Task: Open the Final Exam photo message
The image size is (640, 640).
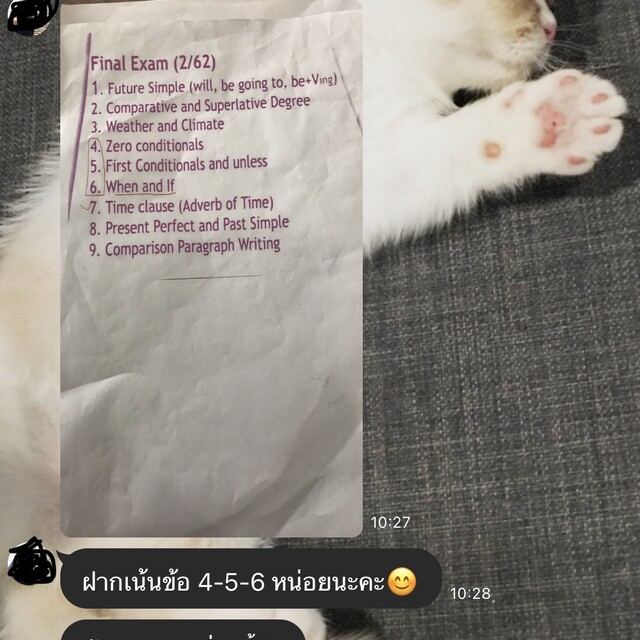Action: [x=211, y=270]
